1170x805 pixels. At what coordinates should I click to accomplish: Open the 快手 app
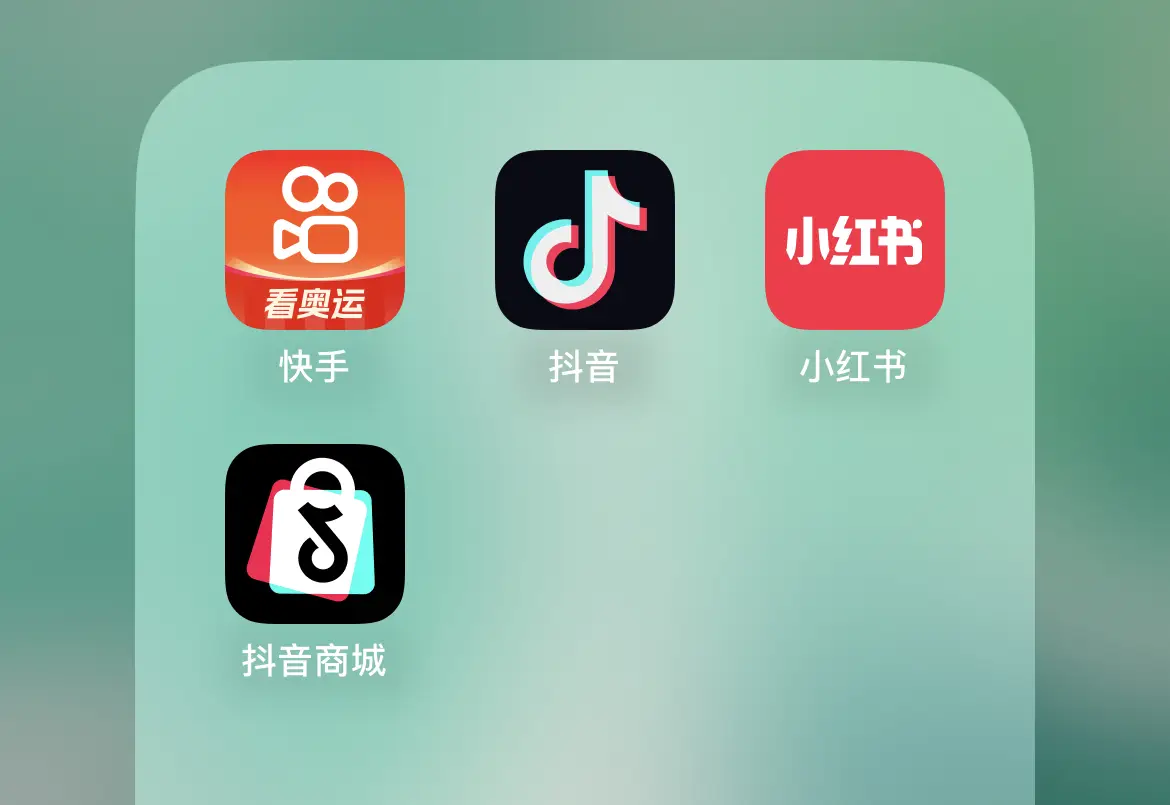click(x=315, y=240)
